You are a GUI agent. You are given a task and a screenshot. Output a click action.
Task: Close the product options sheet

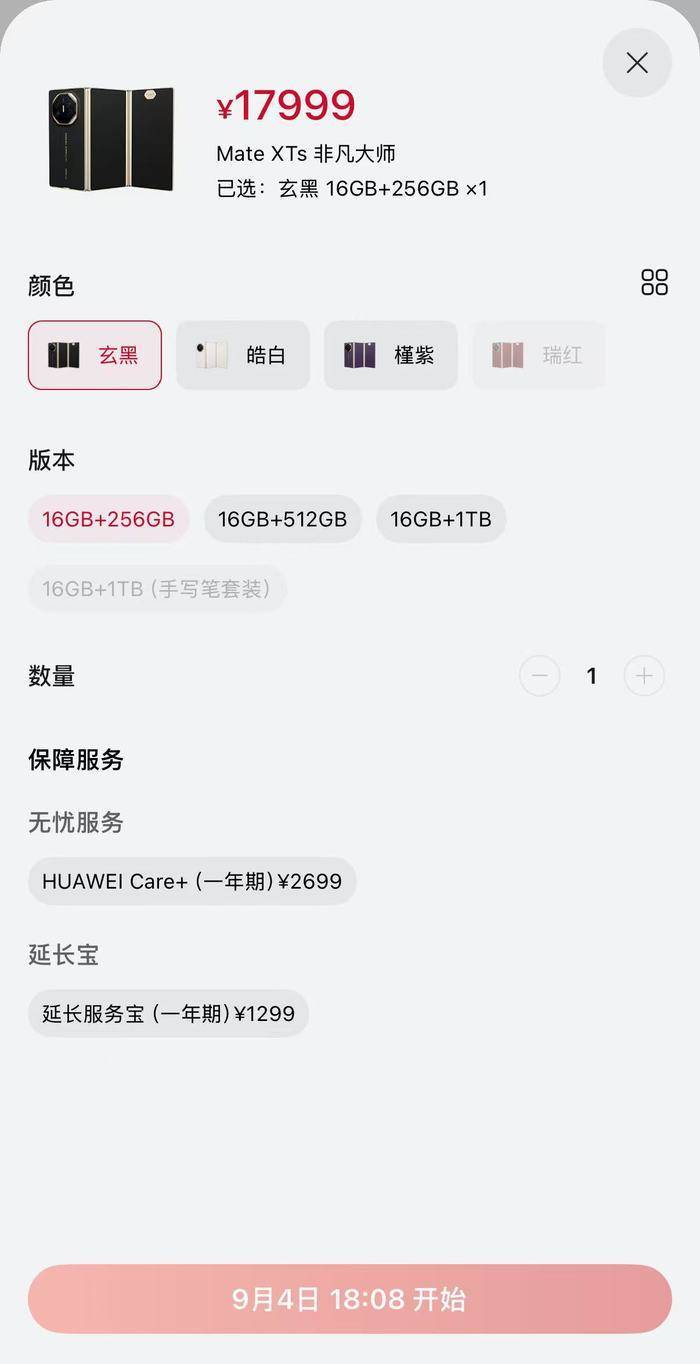click(637, 63)
